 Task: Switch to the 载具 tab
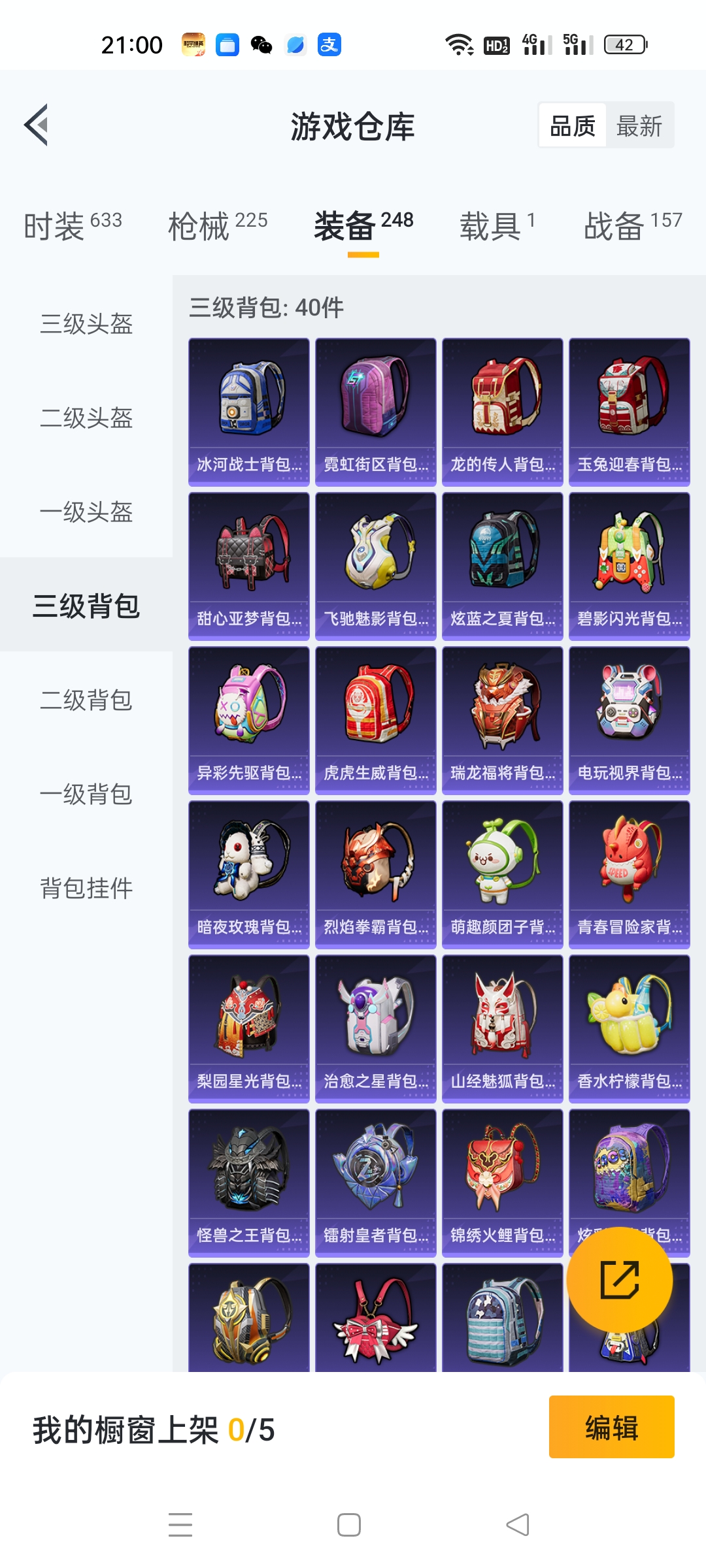point(497,225)
